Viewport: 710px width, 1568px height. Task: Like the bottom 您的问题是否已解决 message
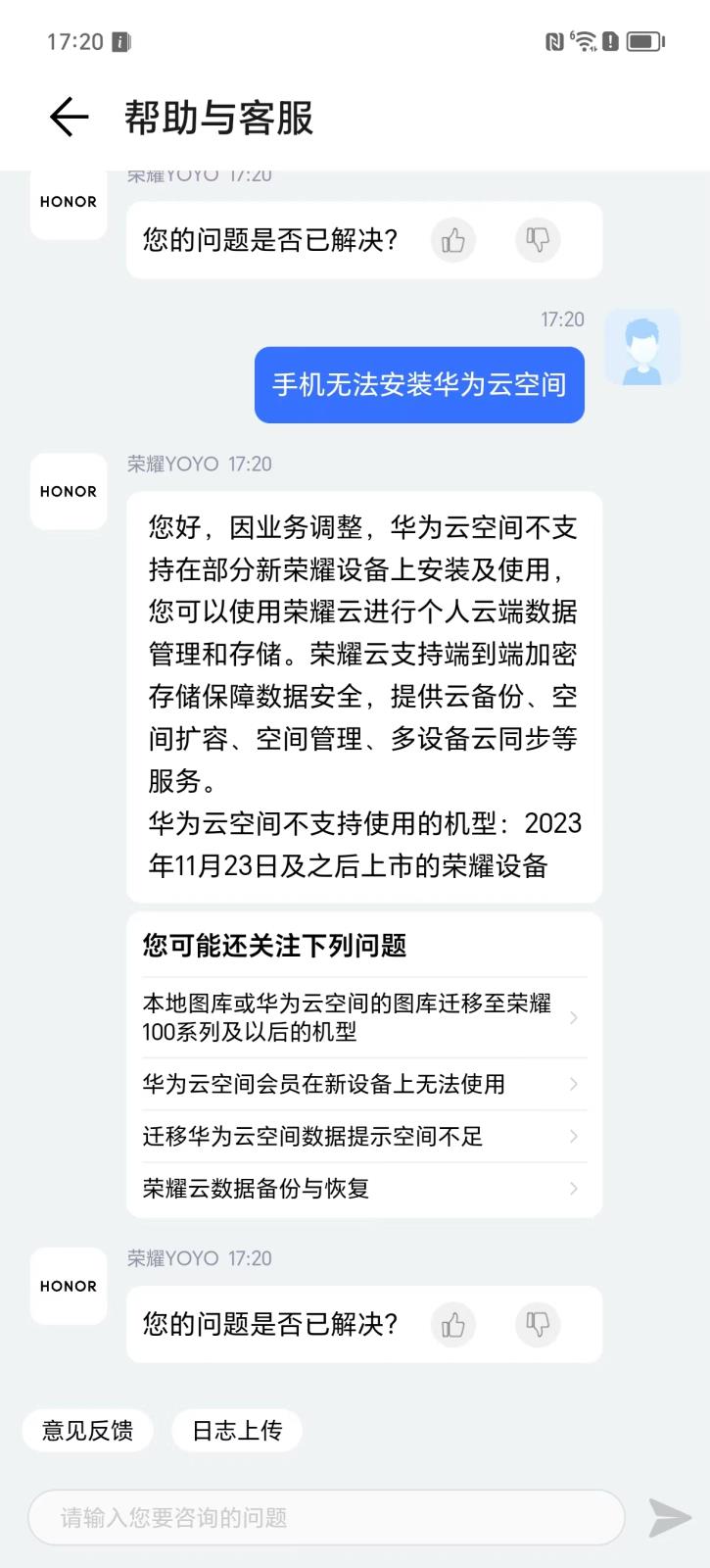(453, 1325)
